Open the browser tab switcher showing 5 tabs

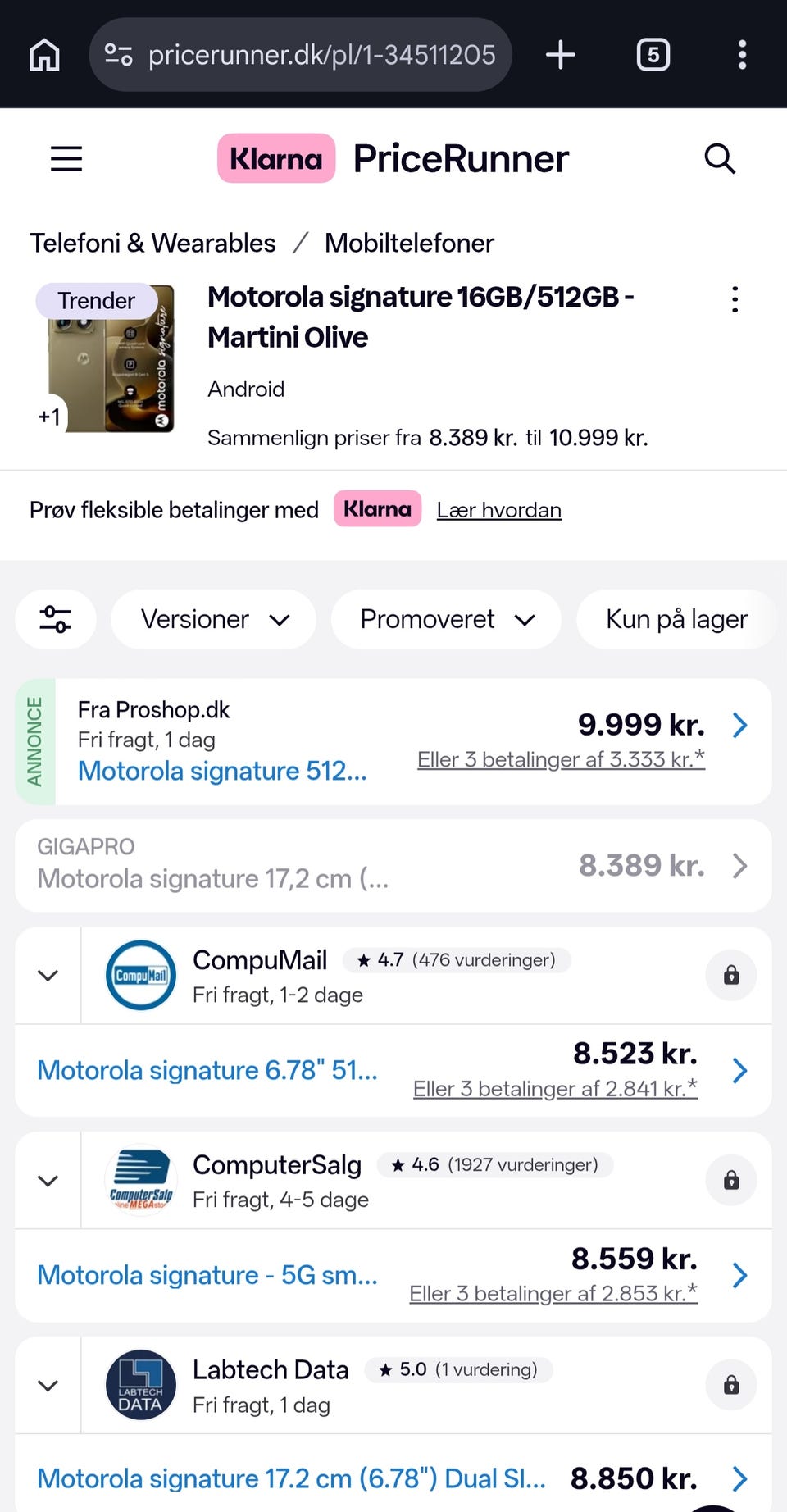click(653, 54)
